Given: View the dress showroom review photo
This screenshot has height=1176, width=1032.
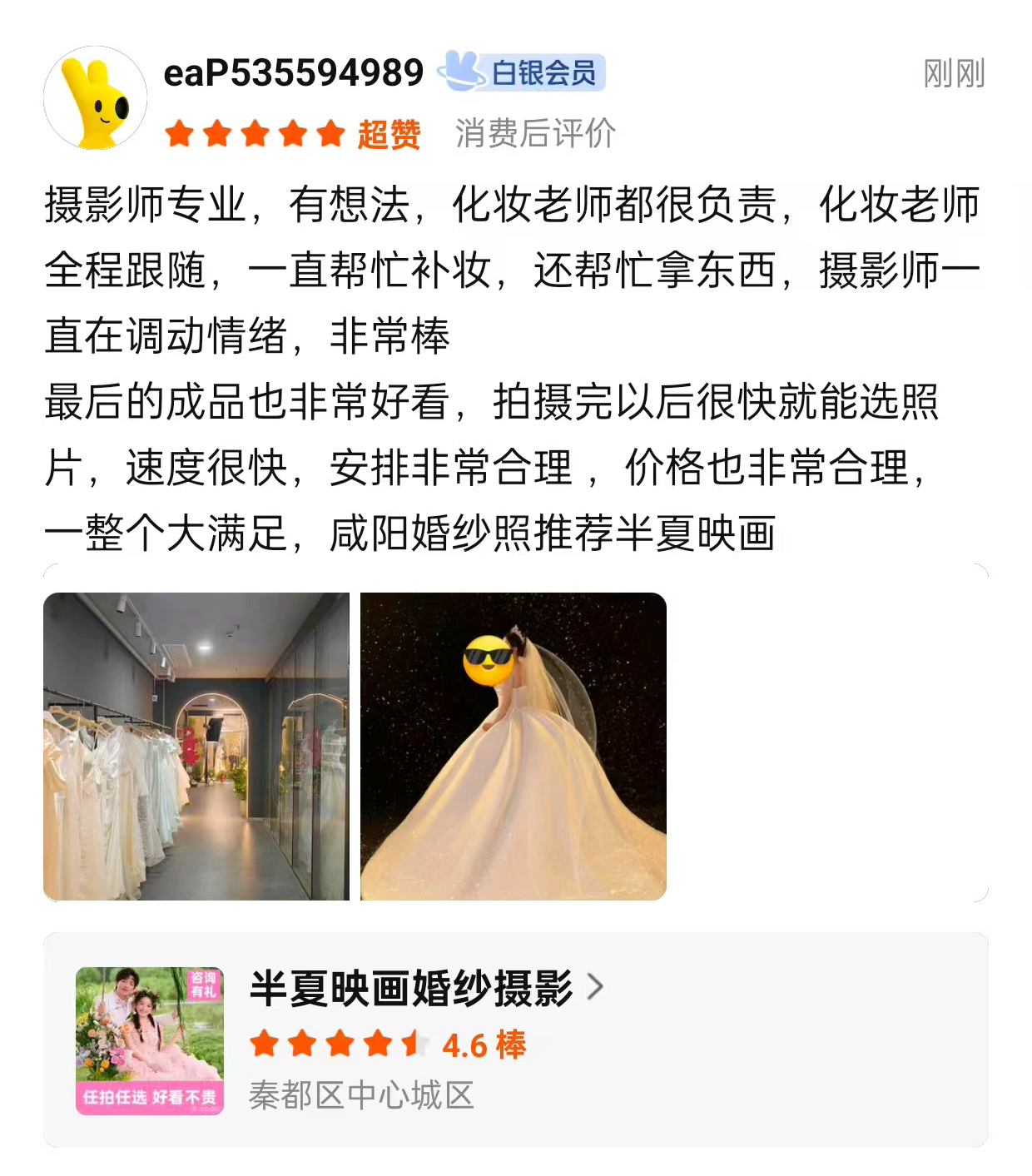Looking at the screenshot, I should pyautogui.click(x=196, y=746).
